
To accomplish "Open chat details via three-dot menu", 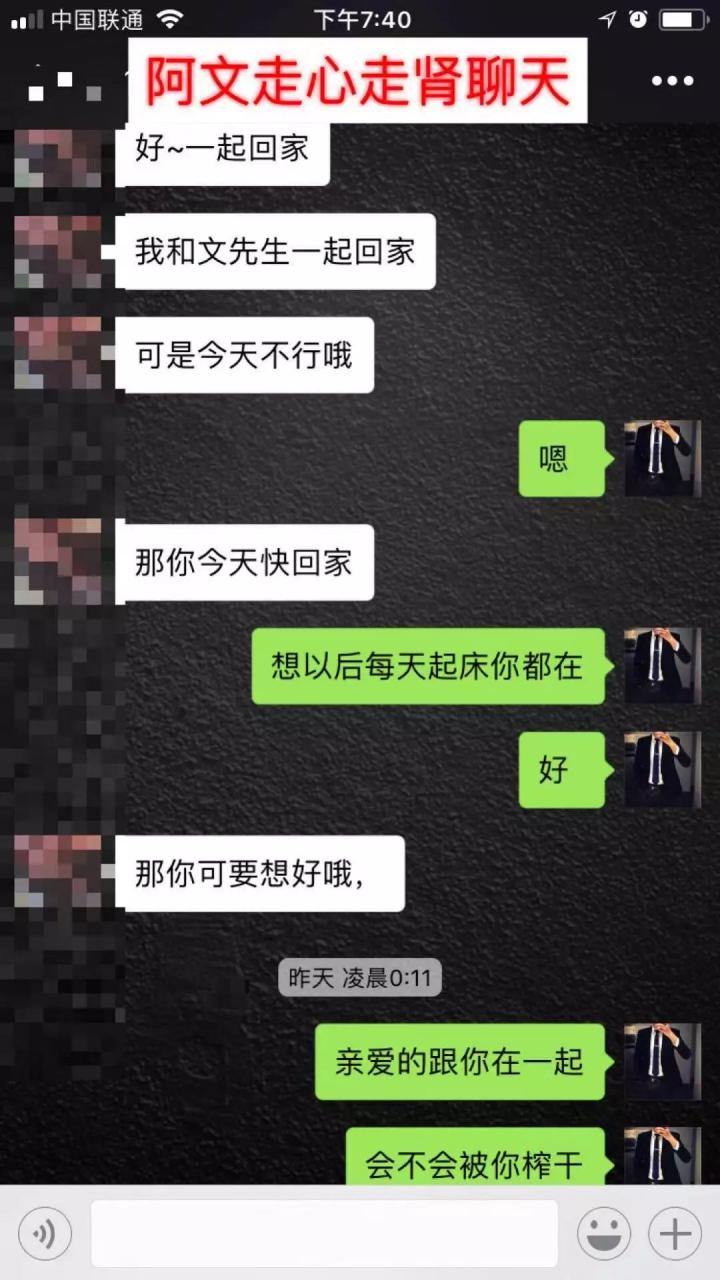I will click(672, 81).
